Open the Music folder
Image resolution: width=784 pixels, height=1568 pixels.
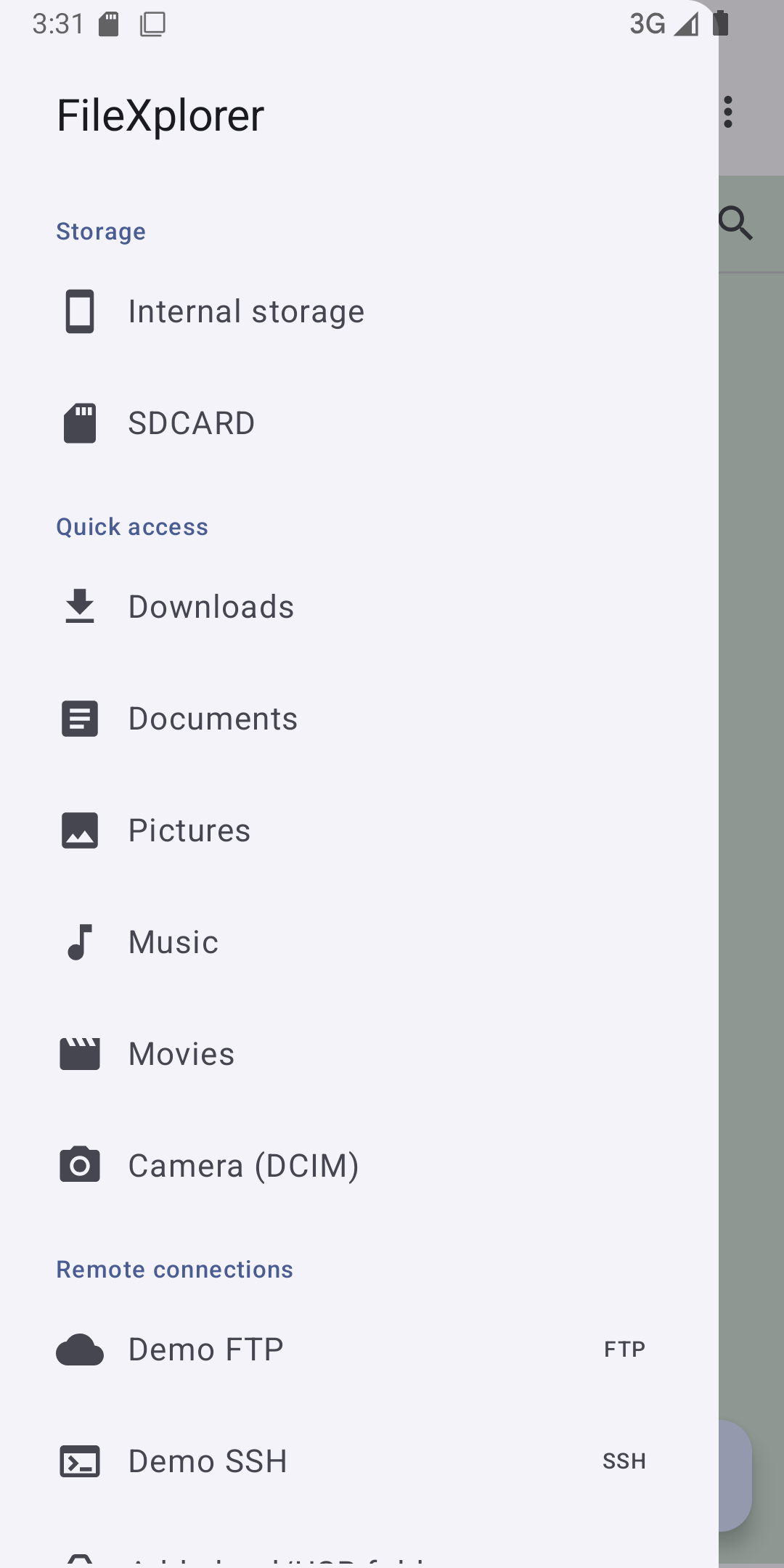click(x=359, y=942)
